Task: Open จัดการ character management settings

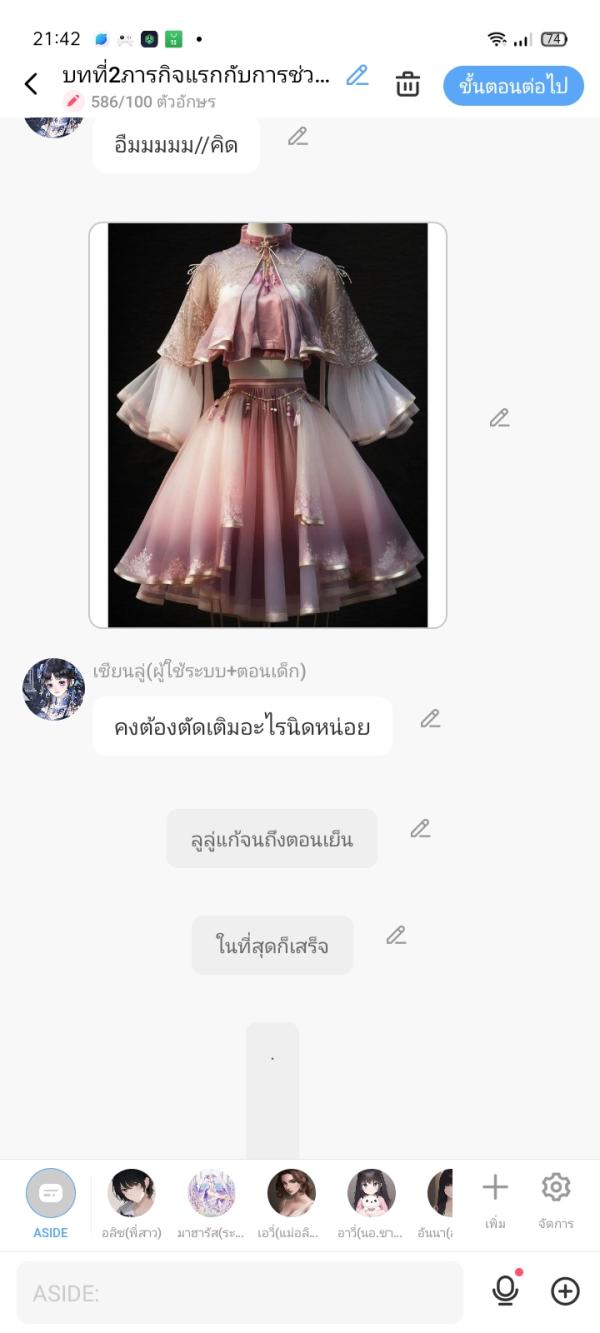Action: [x=555, y=1199]
